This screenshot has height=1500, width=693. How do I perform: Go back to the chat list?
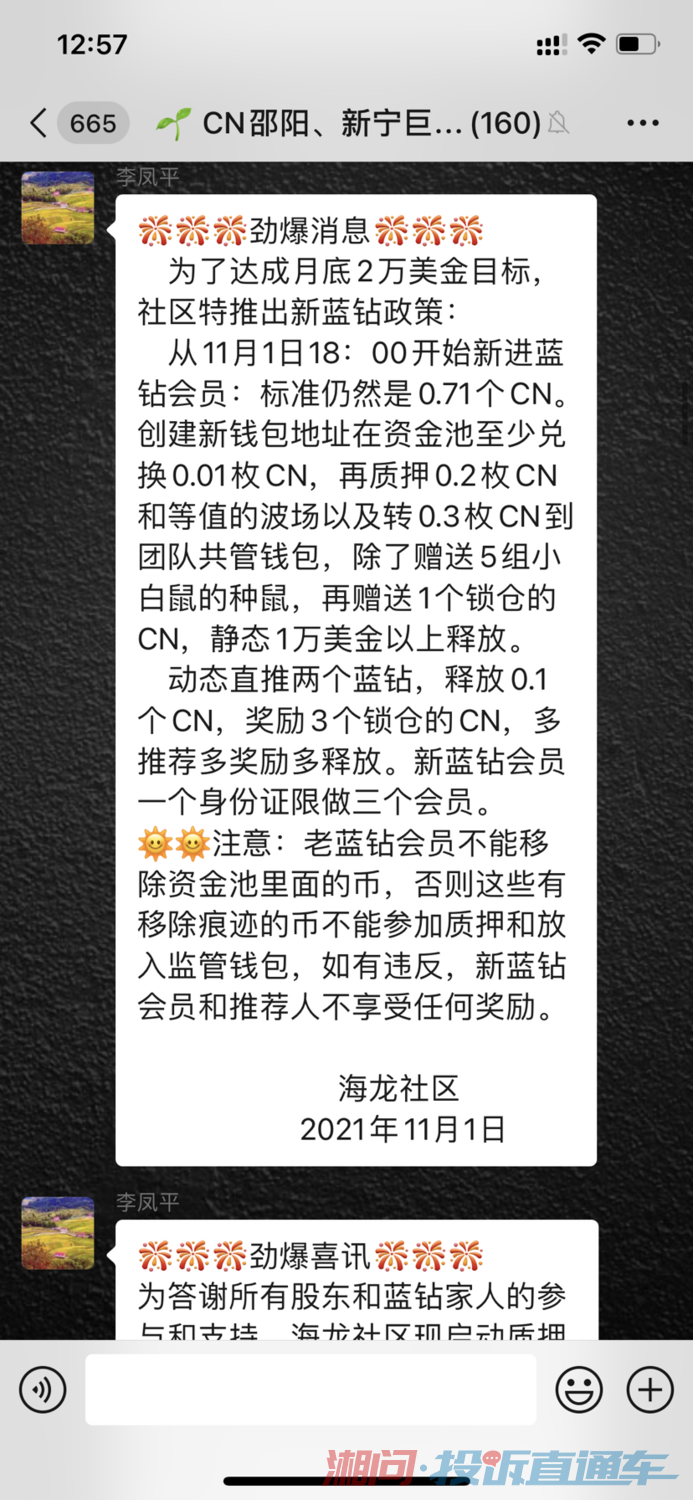(40, 124)
